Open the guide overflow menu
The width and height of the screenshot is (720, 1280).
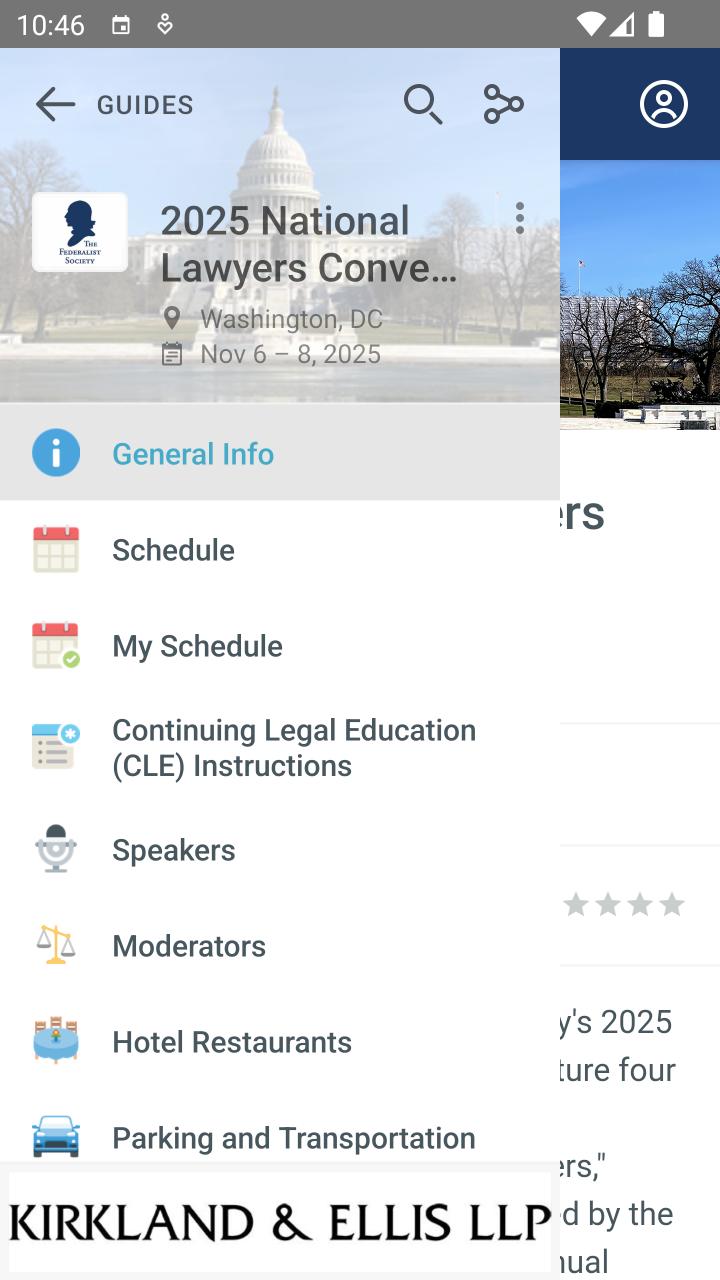tap(520, 218)
